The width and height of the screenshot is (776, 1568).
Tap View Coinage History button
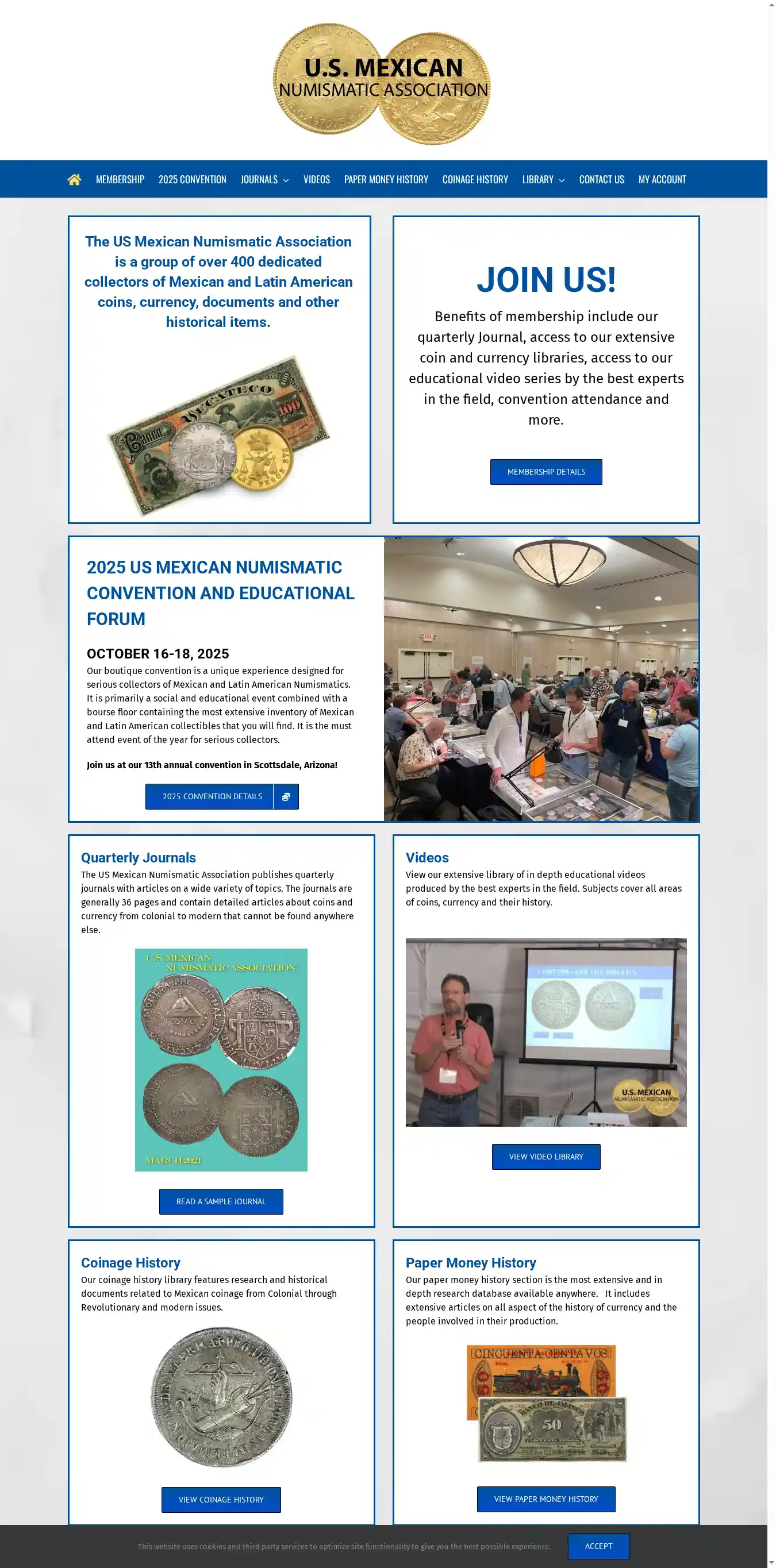(x=221, y=1499)
